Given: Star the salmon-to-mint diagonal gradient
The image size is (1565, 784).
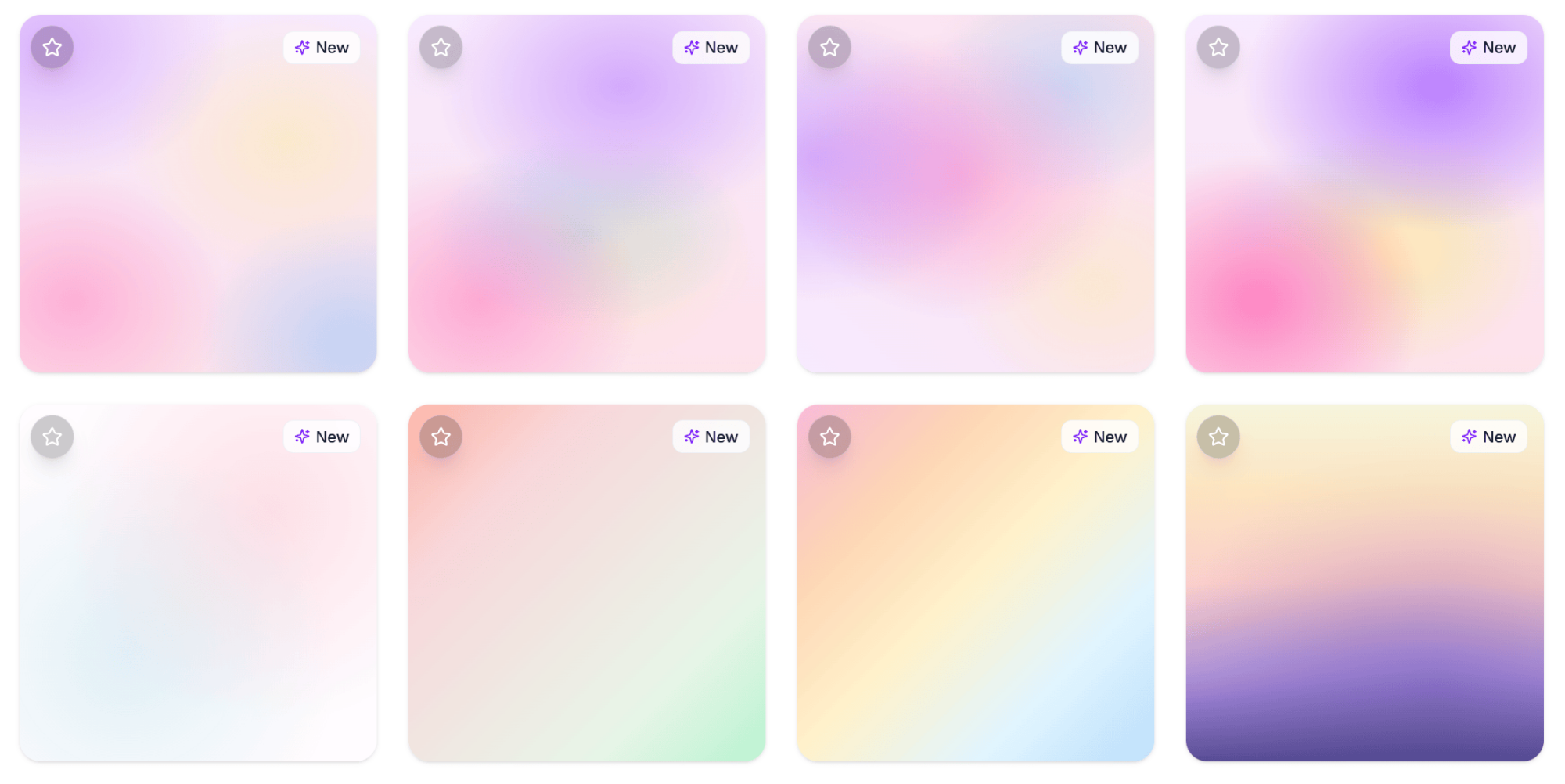Looking at the screenshot, I should pyautogui.click(x=441, y=437).
